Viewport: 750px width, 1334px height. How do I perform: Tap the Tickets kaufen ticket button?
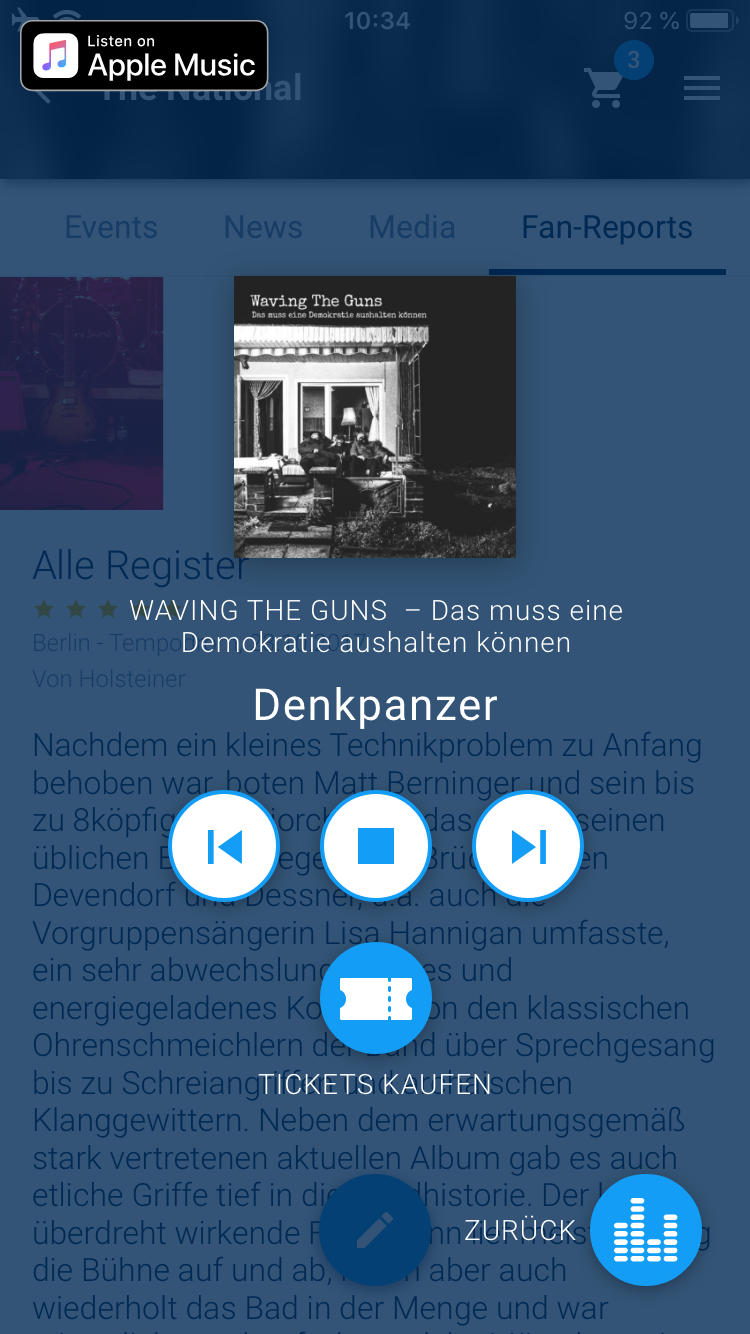tap(376, 998)
